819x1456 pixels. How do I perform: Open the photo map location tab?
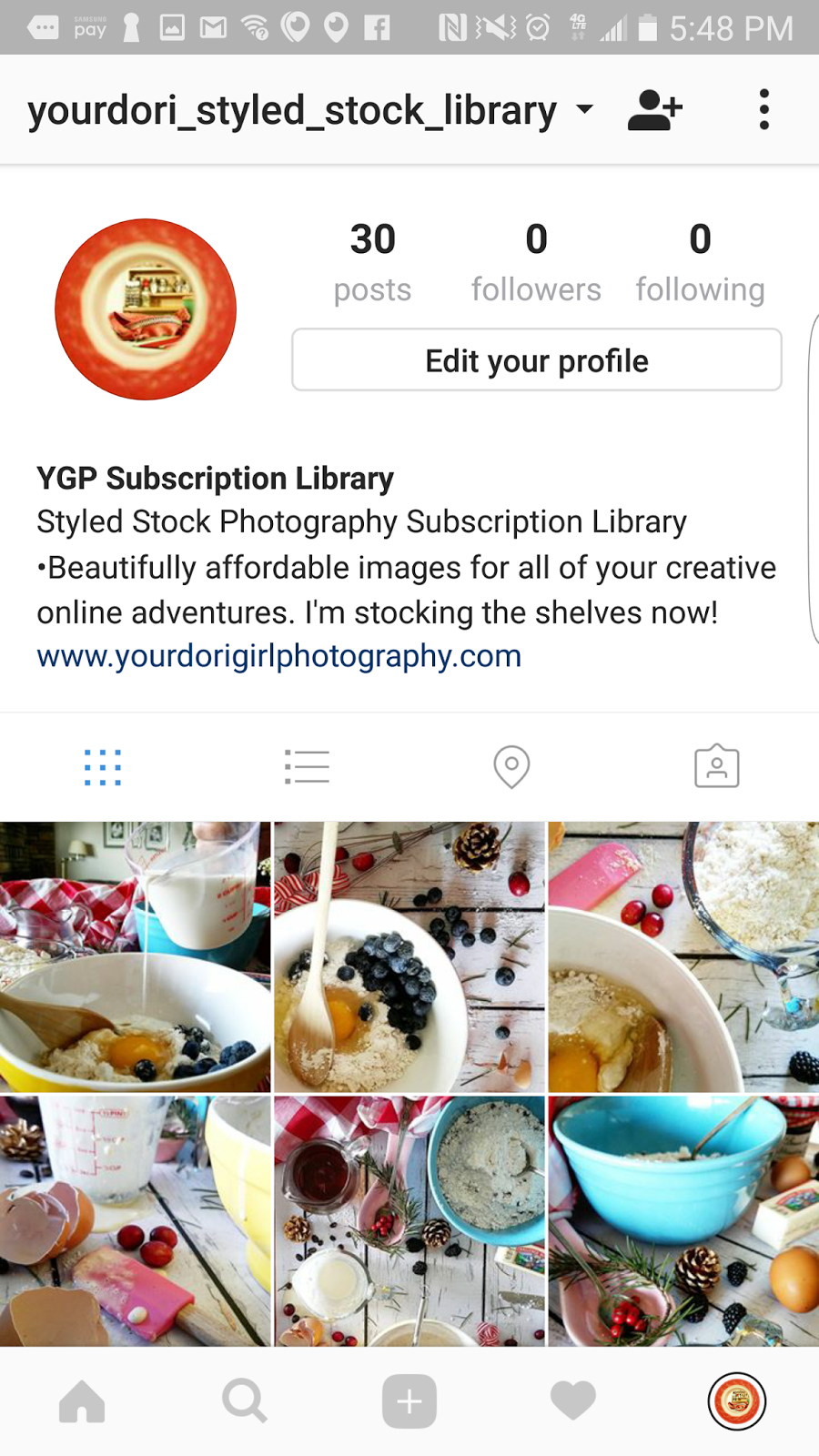[511, 767]
